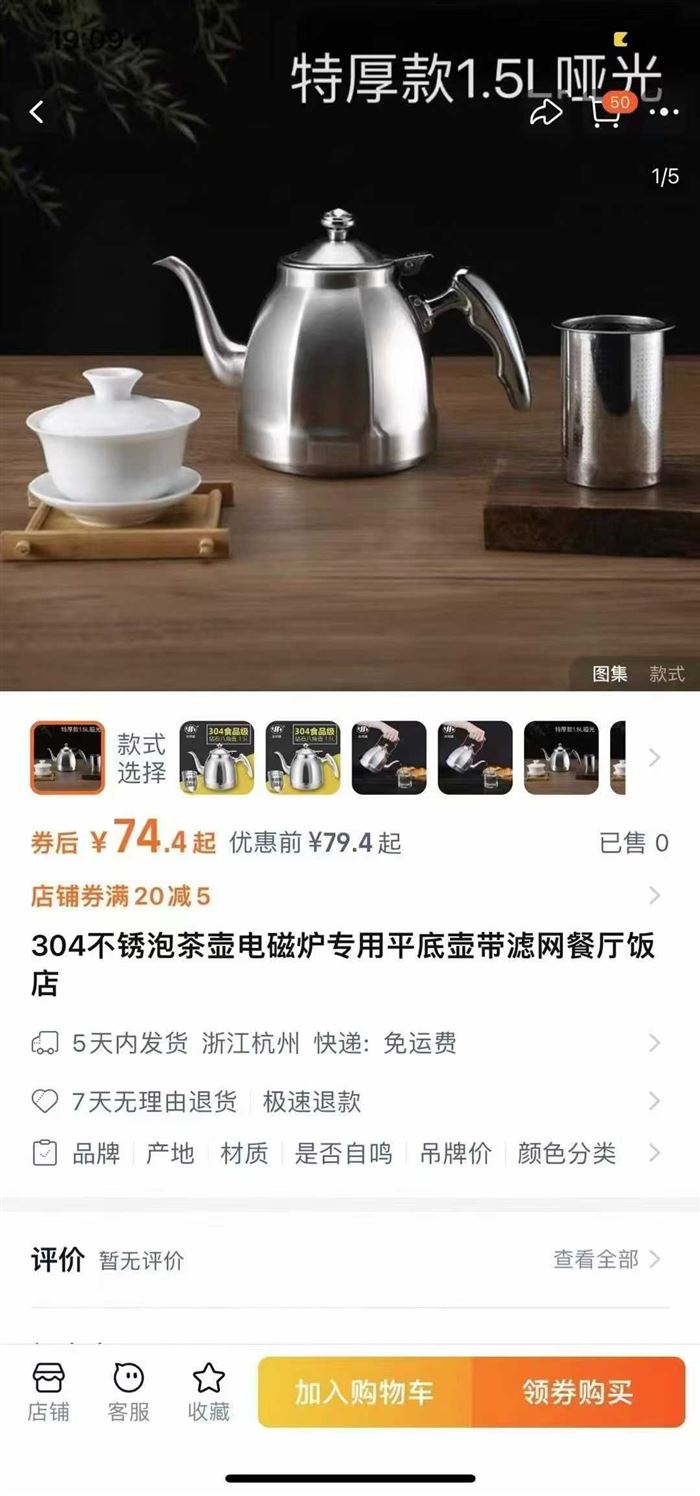Share this kettle product
Image resolution: width=700 pixels, height=1496 pixels.
(545, 113)
